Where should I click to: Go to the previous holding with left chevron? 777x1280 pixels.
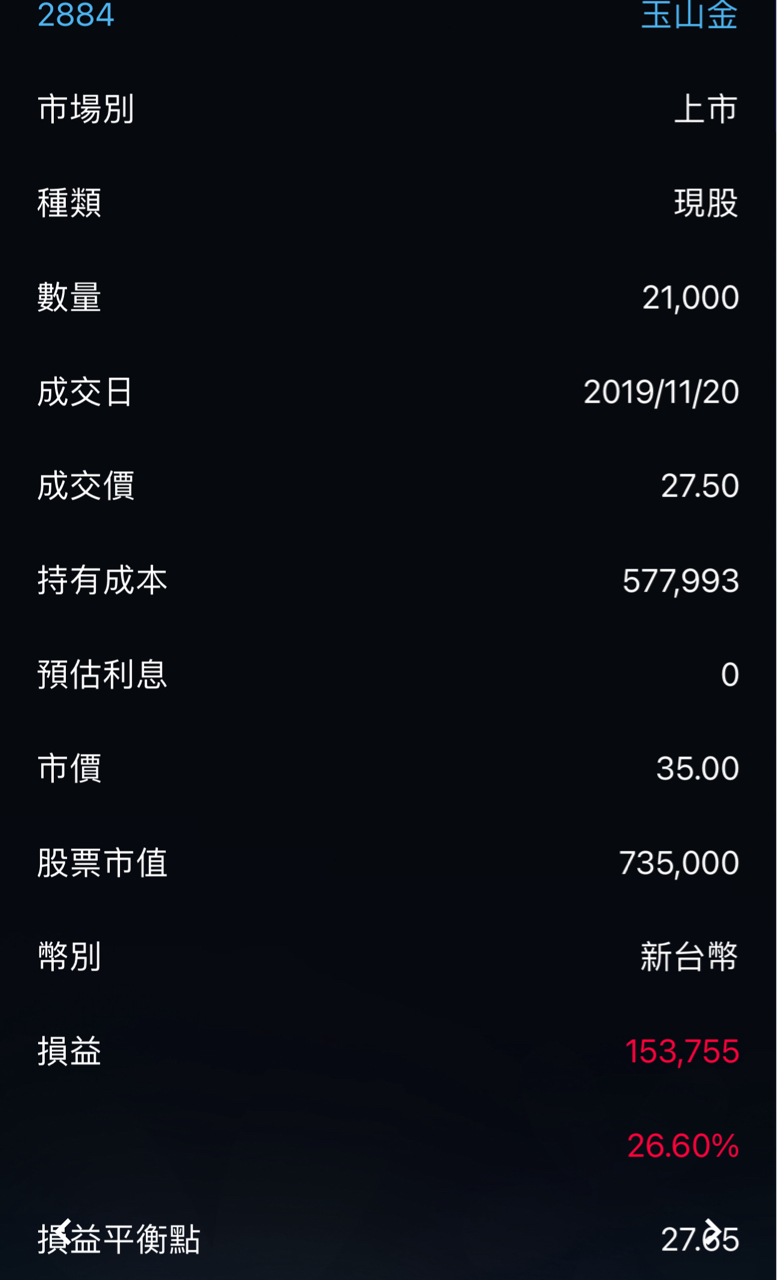(62, 1230)
